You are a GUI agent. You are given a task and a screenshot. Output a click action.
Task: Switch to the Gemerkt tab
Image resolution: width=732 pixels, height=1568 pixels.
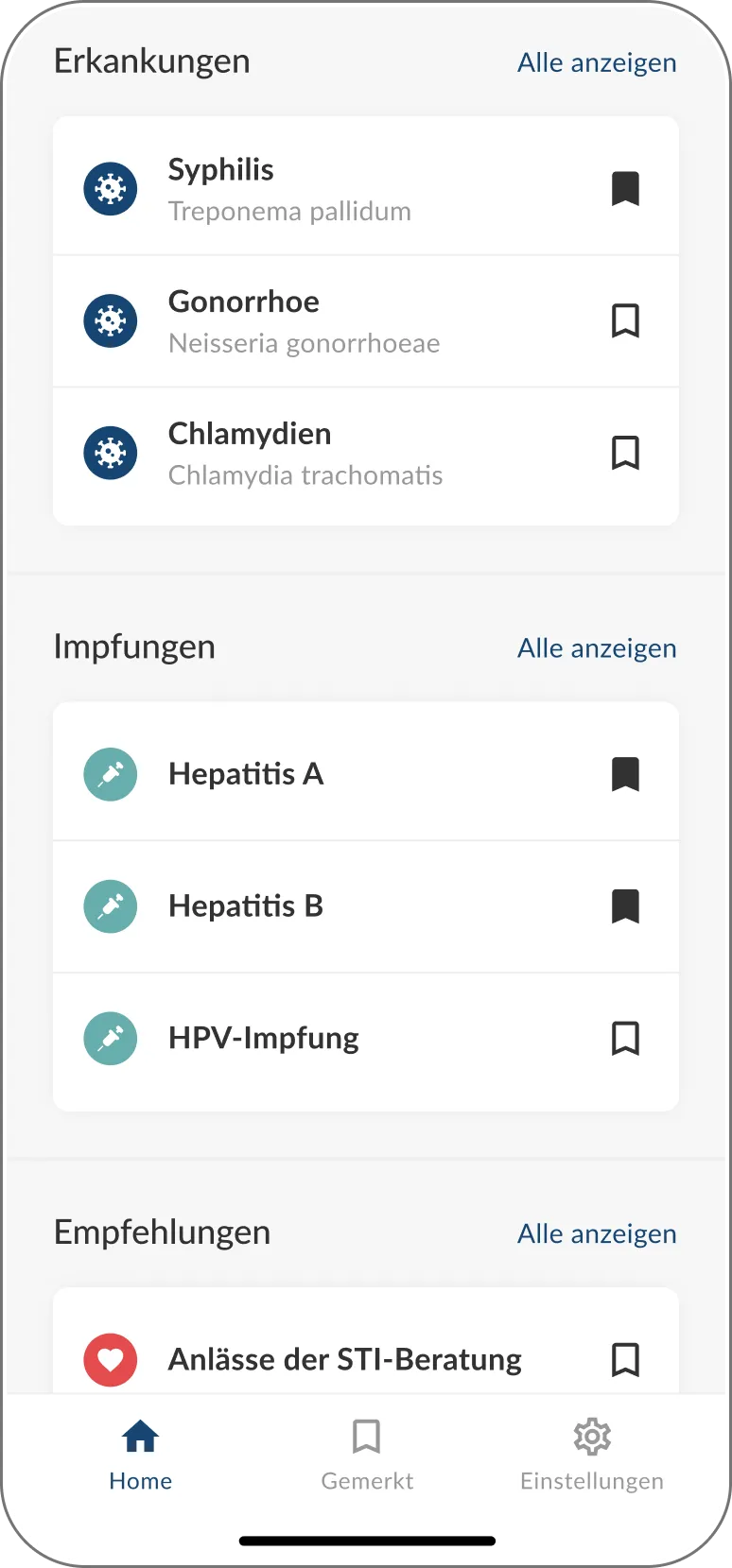367,1453
